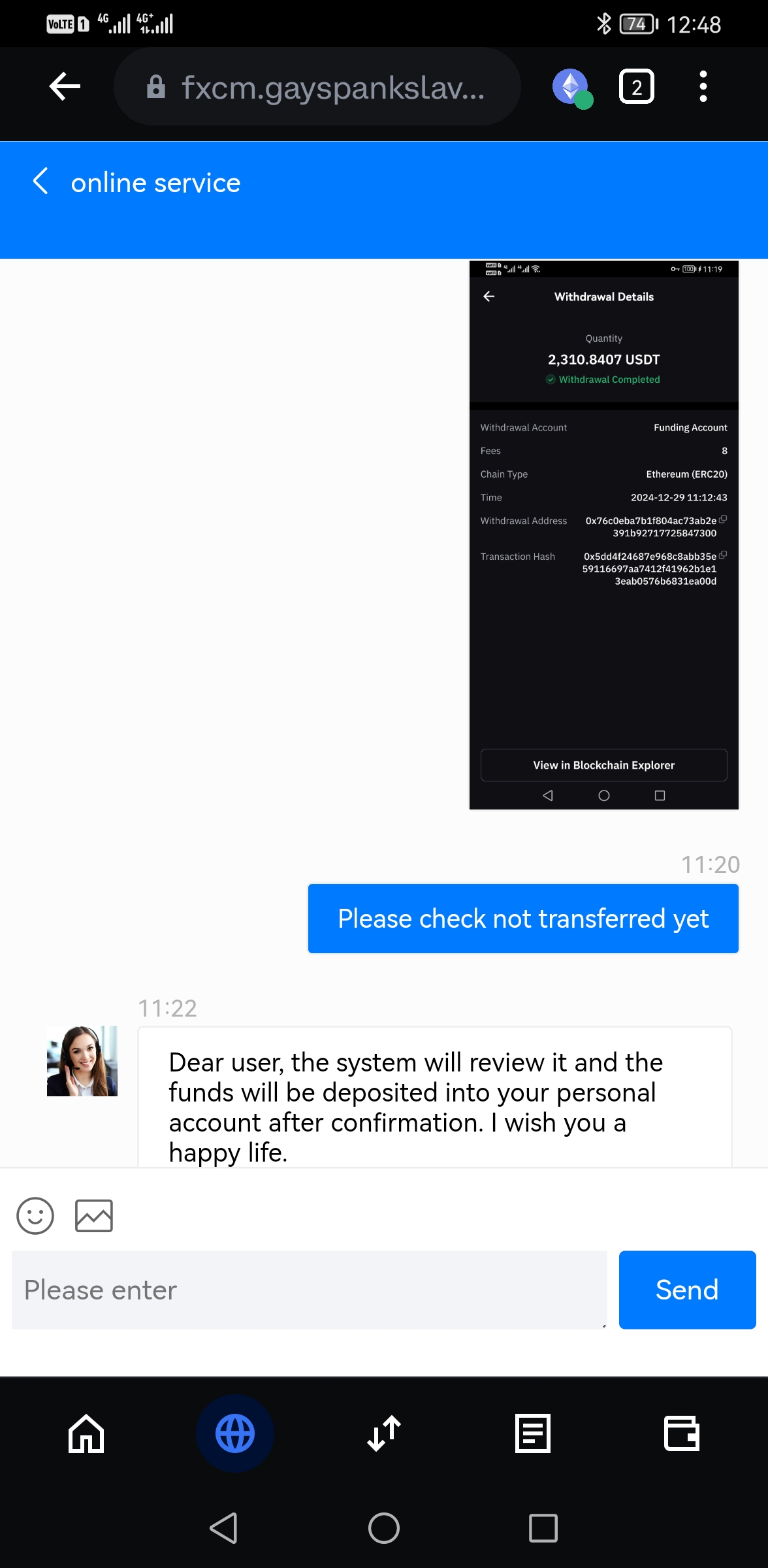Open the emoji picker
This screenshot has width=768, height=1568.
(35, 1215)
